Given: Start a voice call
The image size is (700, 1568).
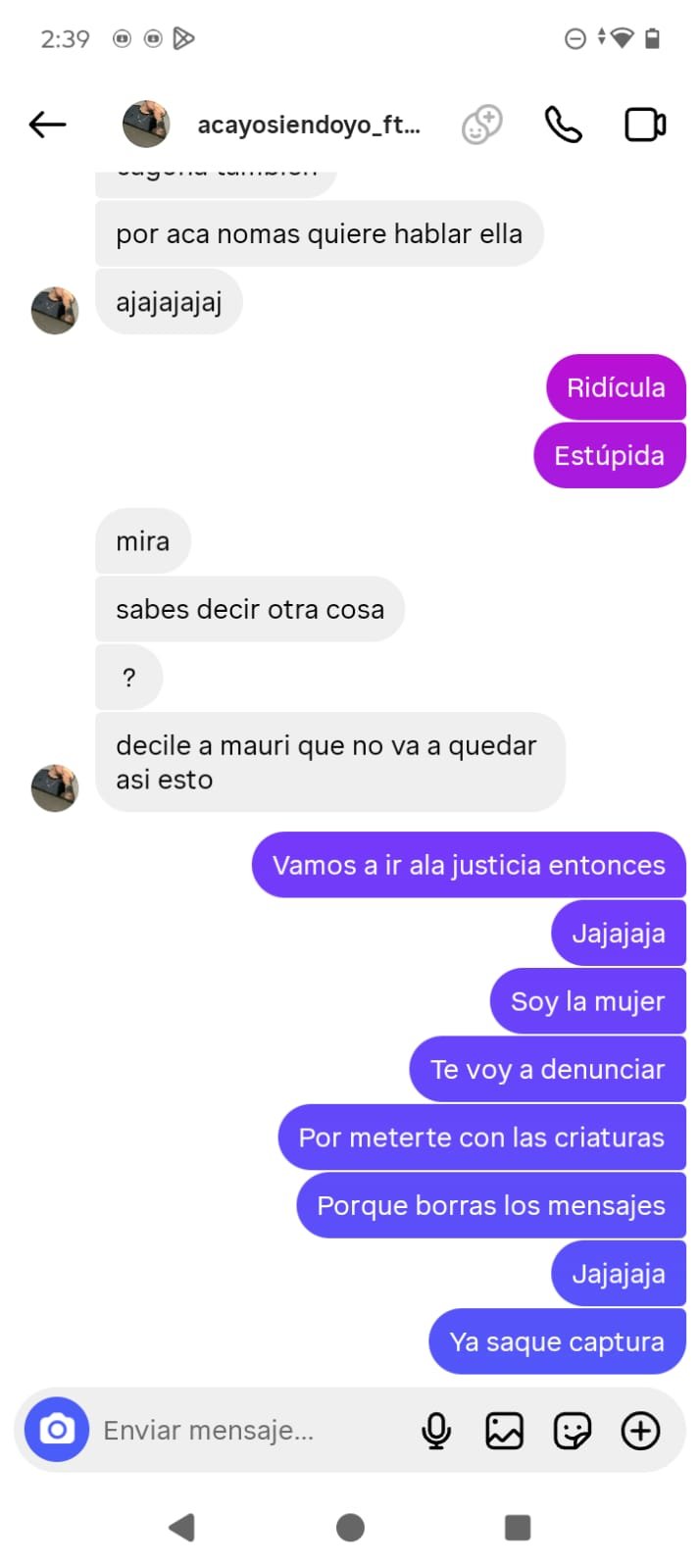Looking at the screenshot, I should tap(563, 125).
